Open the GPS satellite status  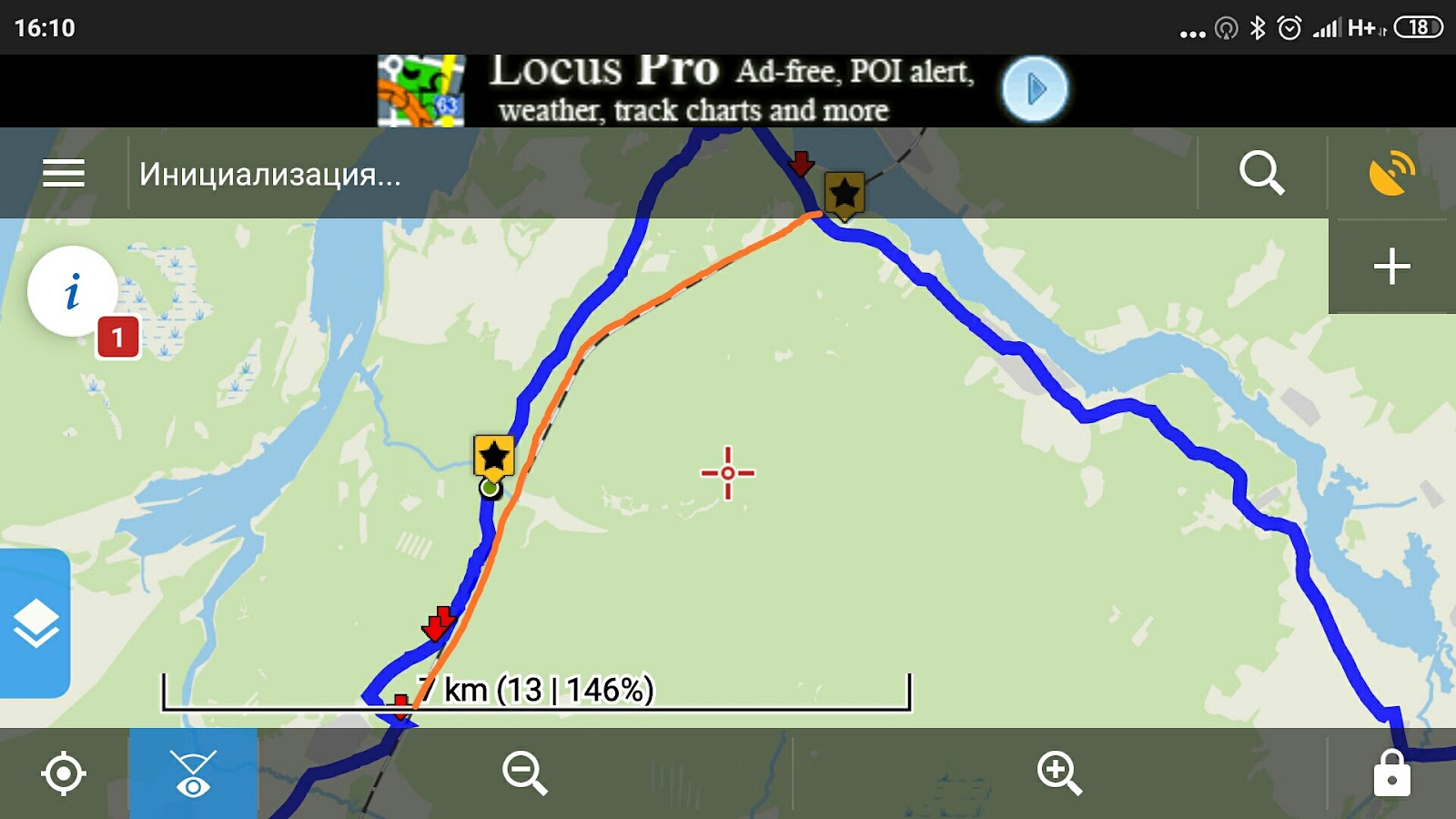tap(1391, 173)
